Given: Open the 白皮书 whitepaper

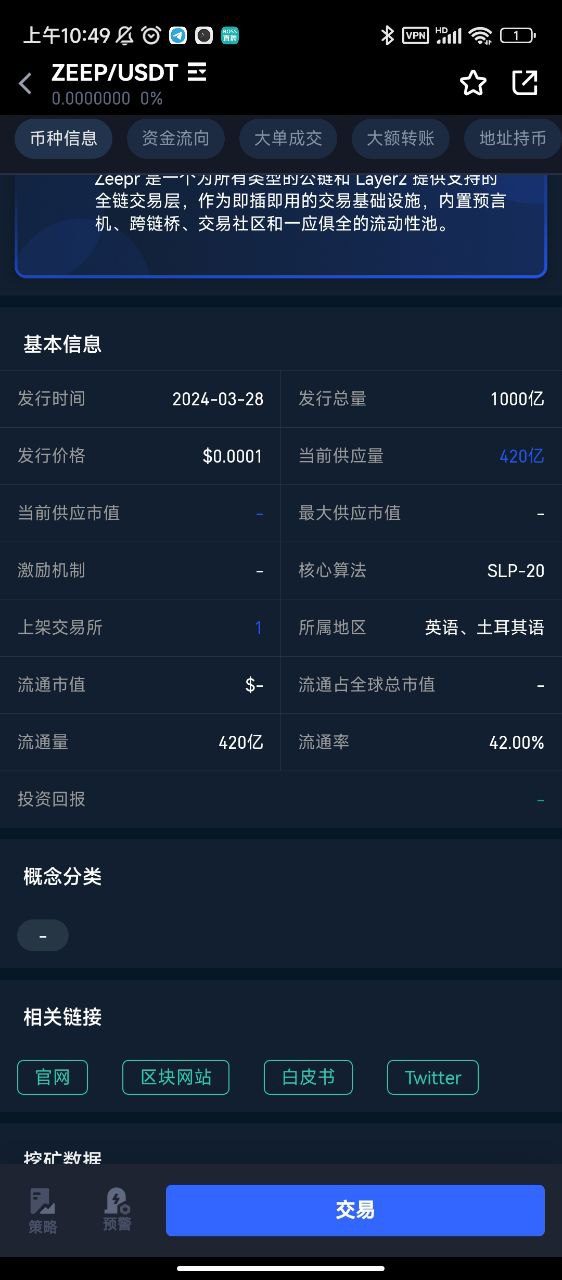Looking at the screenshot, I should 308,1077.
